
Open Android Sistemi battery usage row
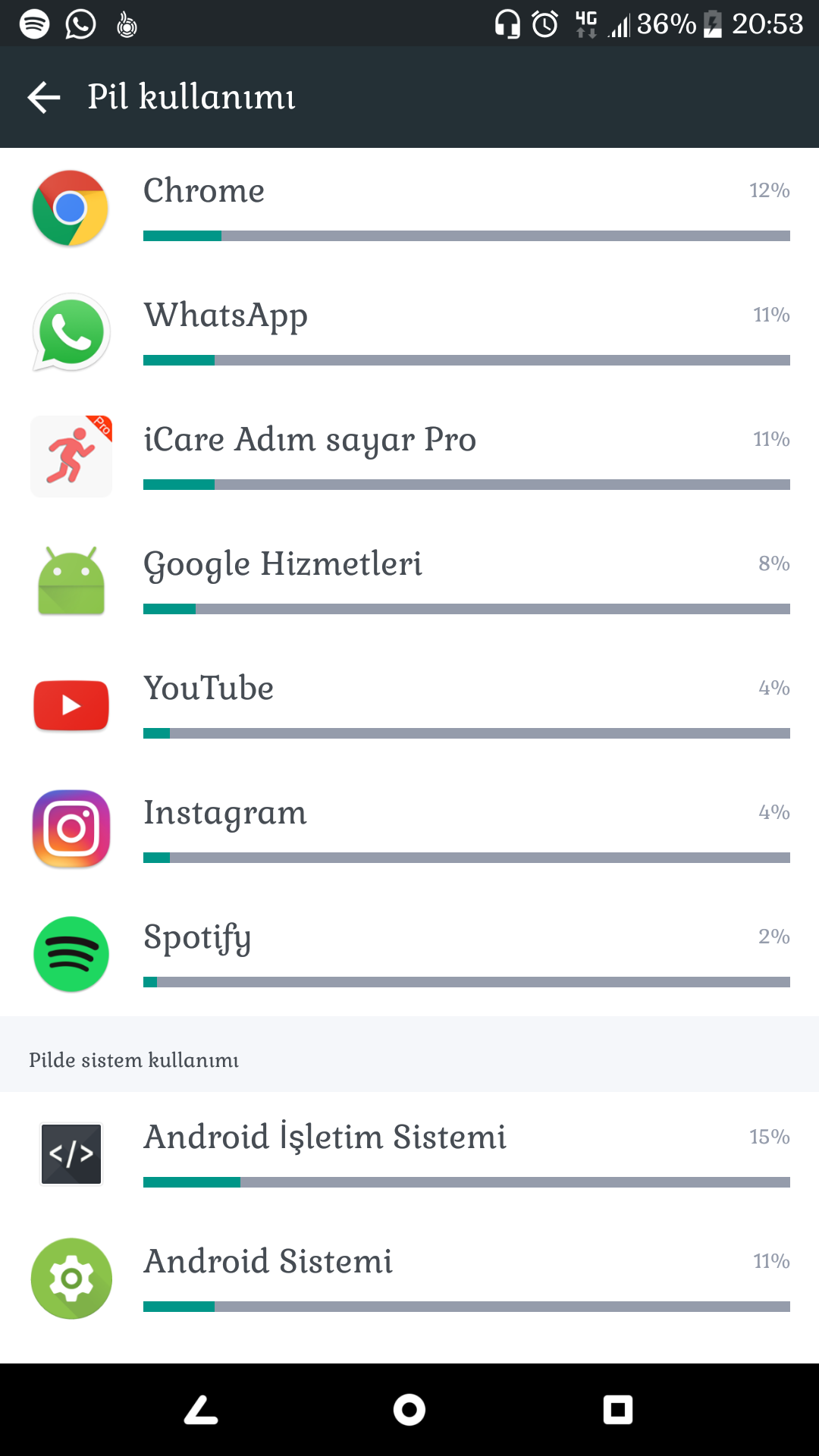409,1279
